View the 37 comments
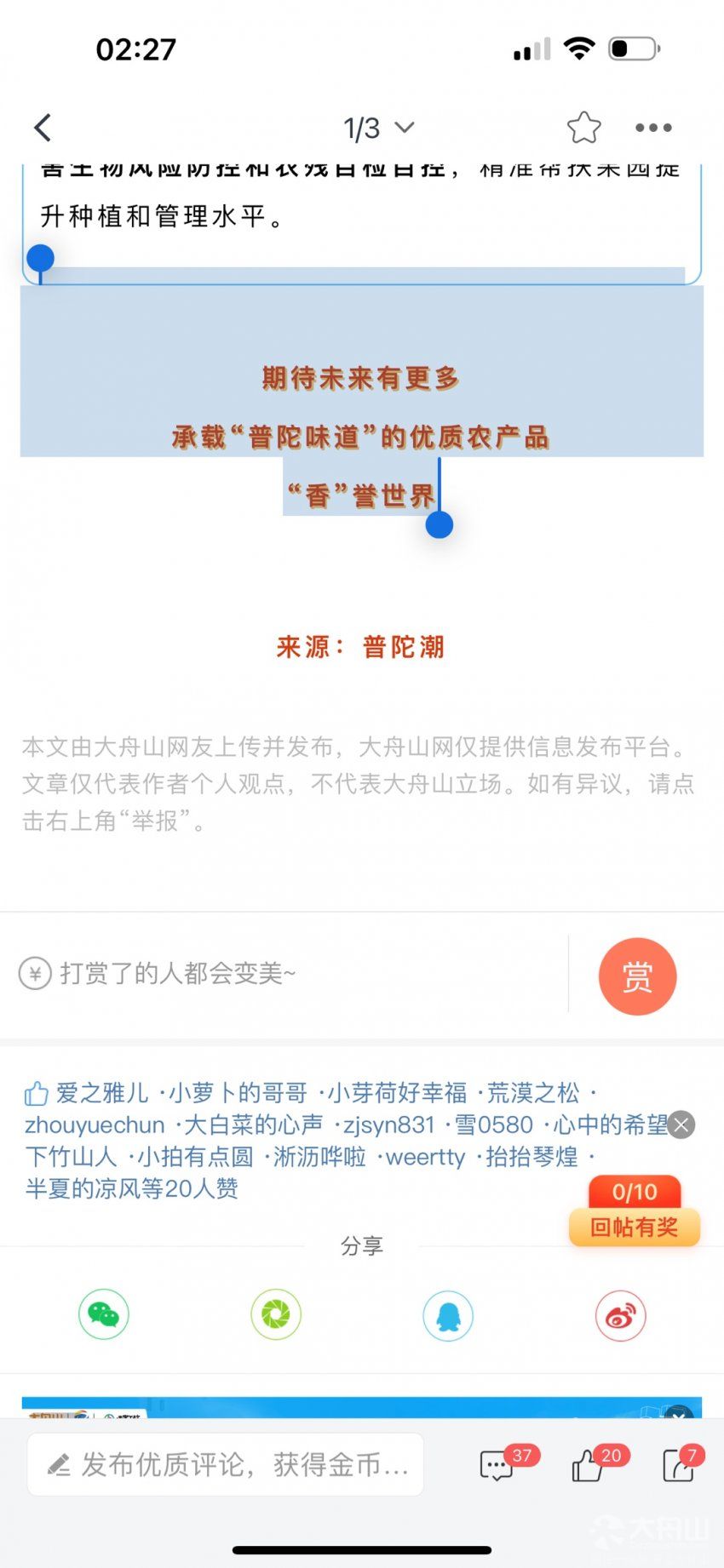 tap(497, 1465)
